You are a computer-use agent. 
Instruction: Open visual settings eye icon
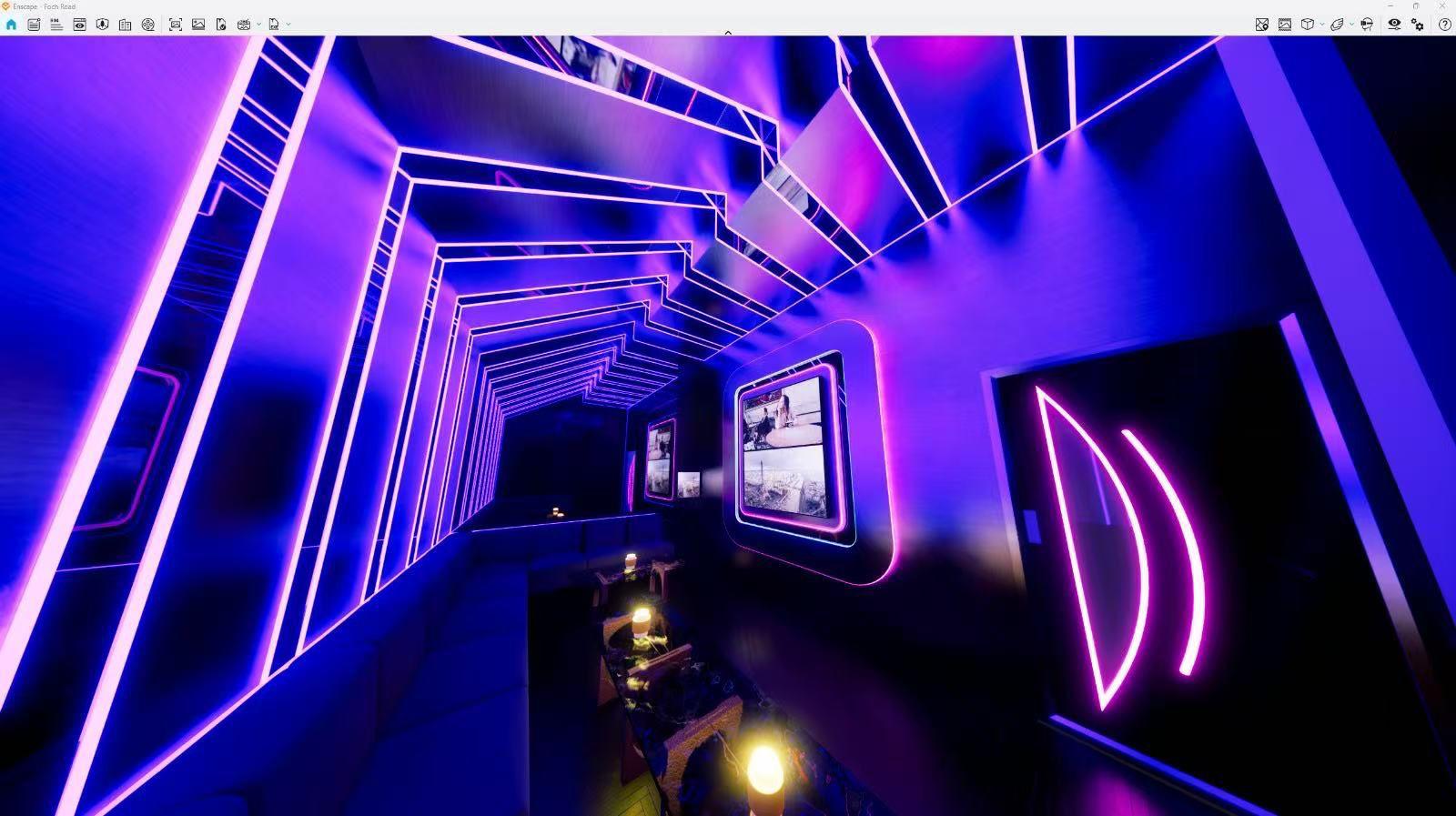(1394, 25)
